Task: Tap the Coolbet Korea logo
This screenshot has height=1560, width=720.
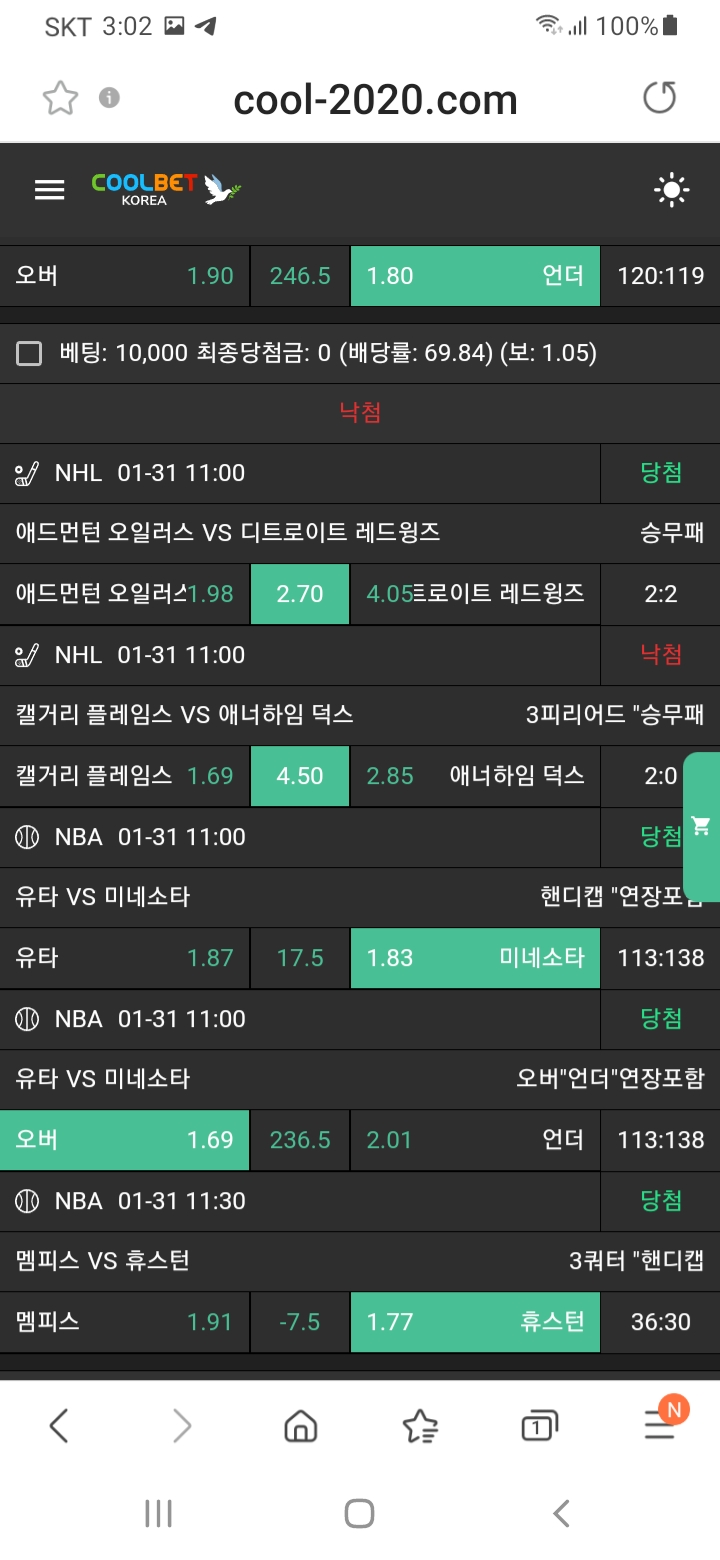Action: [166, 188]
